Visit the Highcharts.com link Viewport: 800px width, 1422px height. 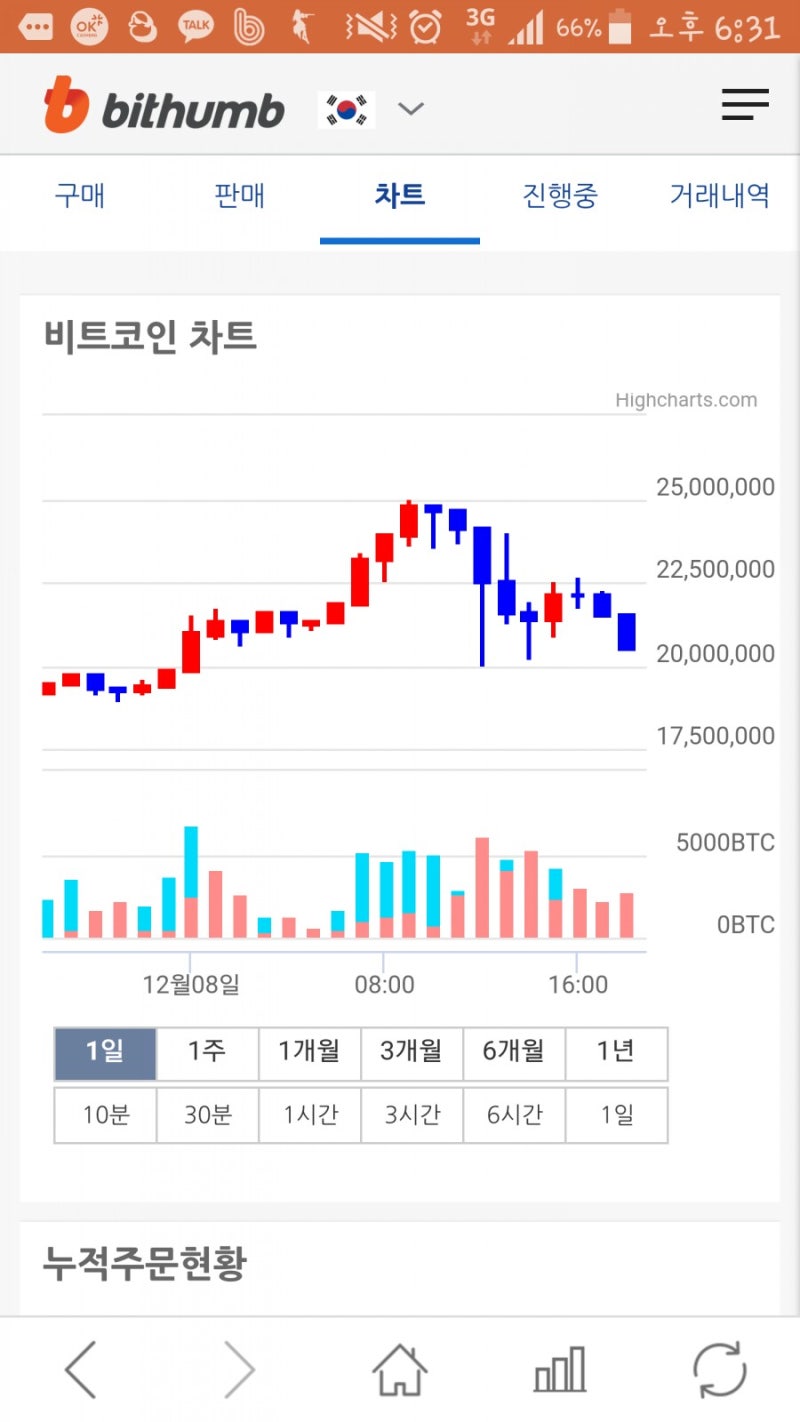pos(686,400)
